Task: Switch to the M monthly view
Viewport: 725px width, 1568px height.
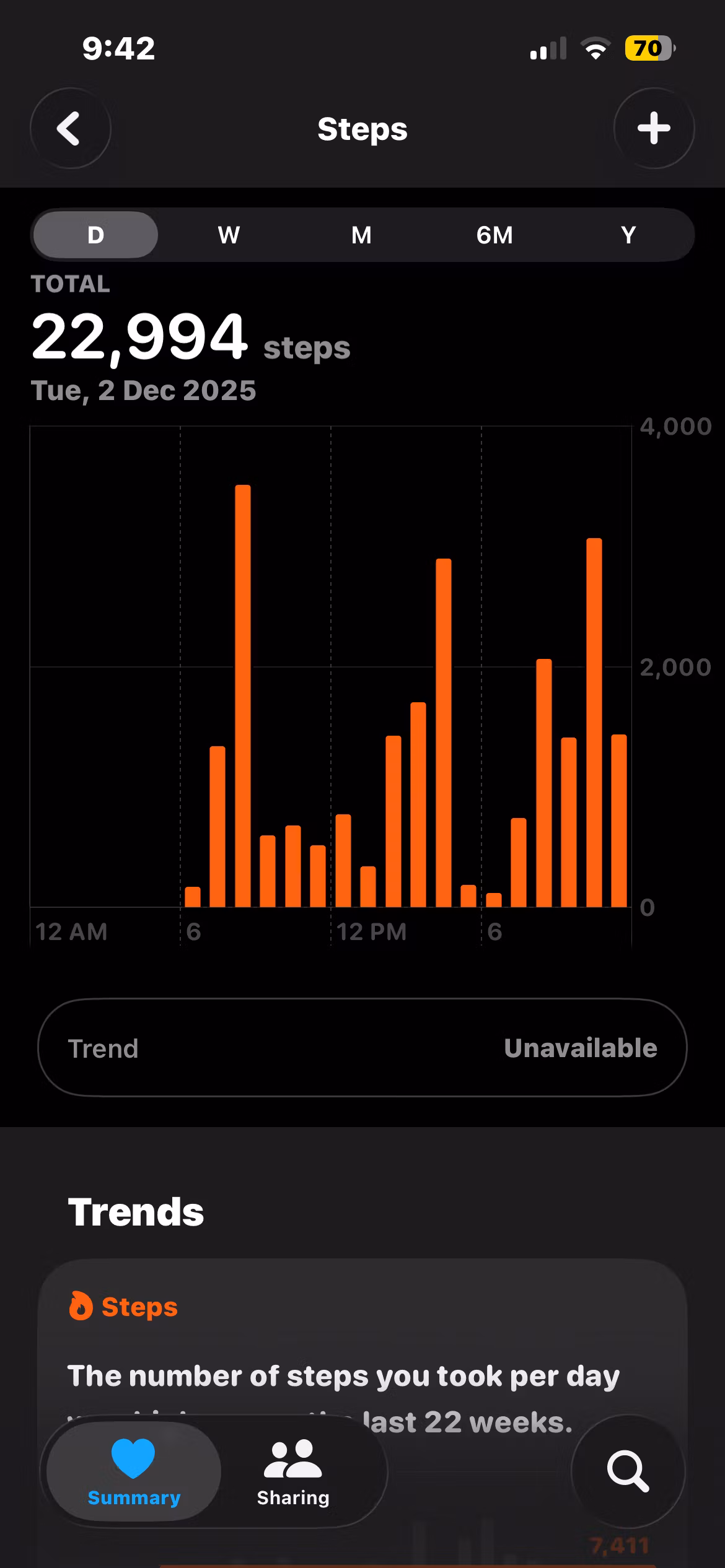Action: point(361,235)
